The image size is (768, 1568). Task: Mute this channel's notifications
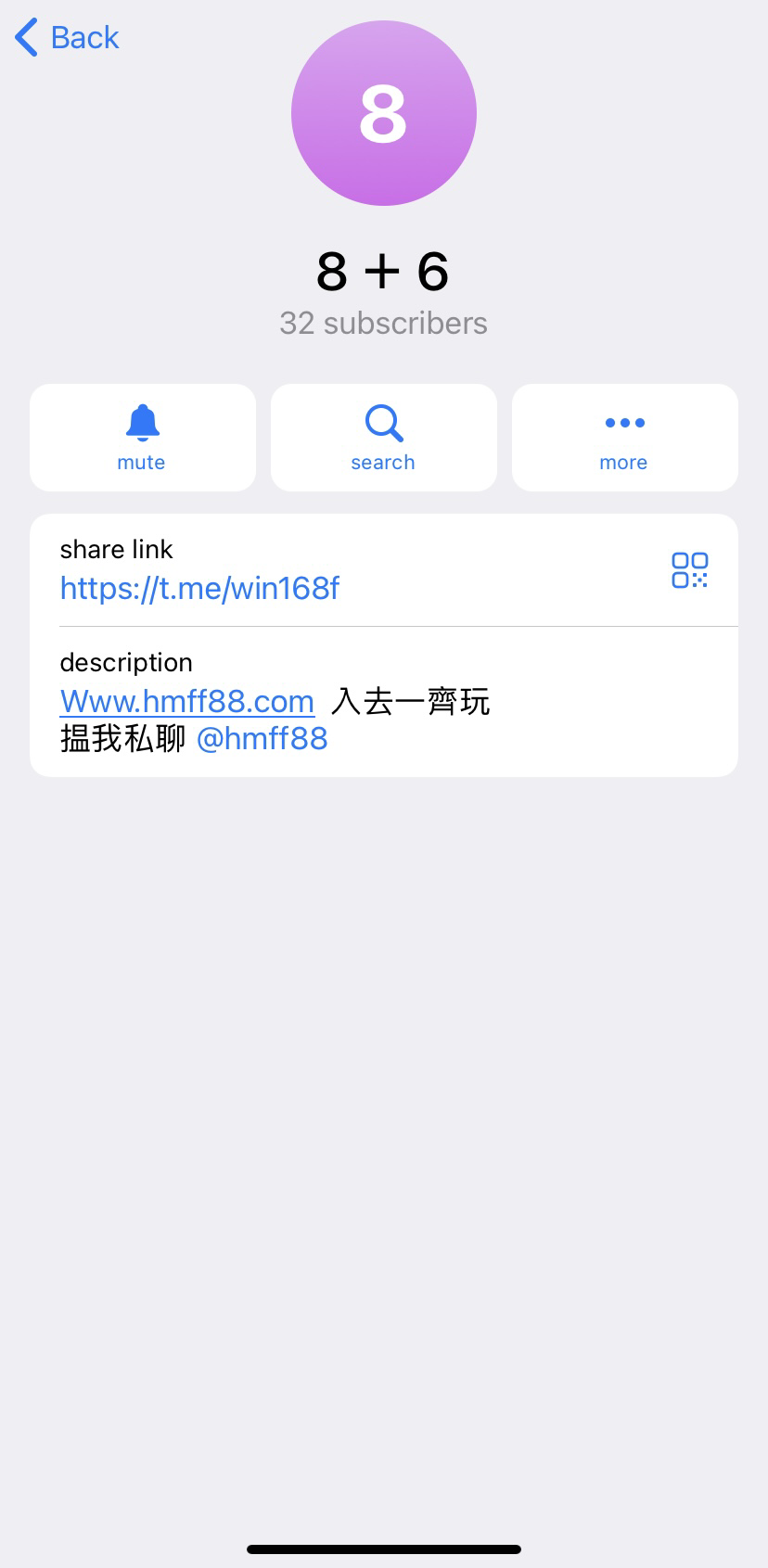143,438
